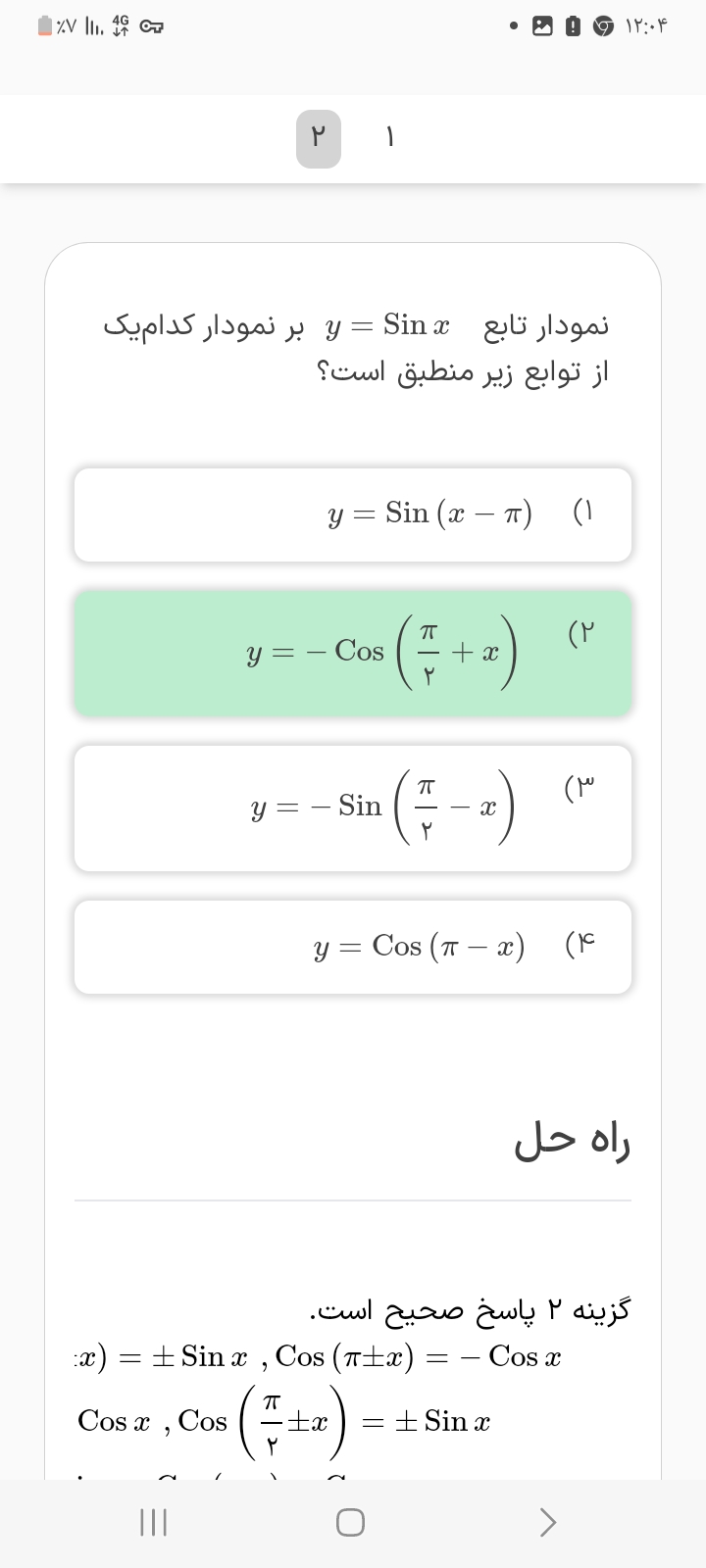
Task: Open recent apps from navigation bar
Action: [154, 1522]
